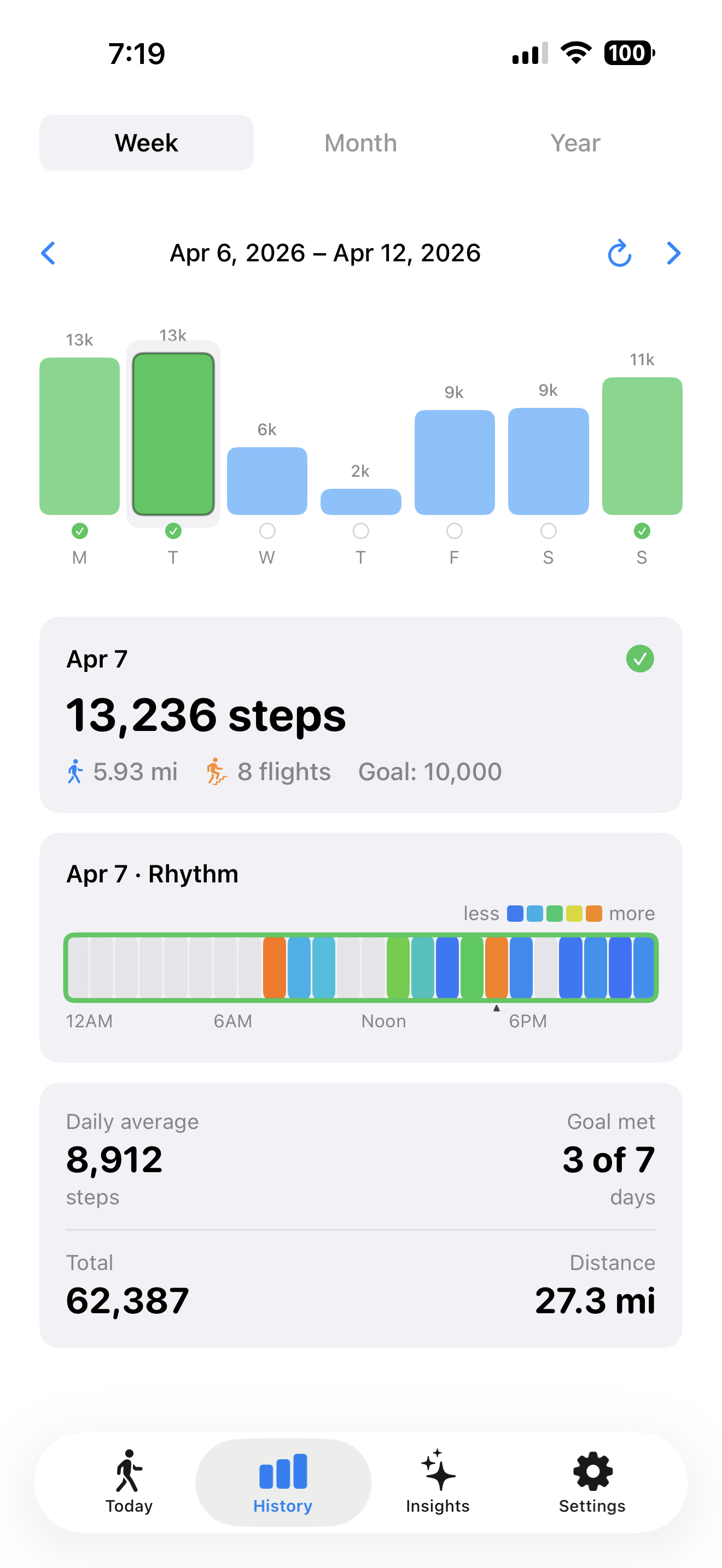722x1568 pixels.
Task: Open the Insights tab
Action: [x=438, y=1482]
